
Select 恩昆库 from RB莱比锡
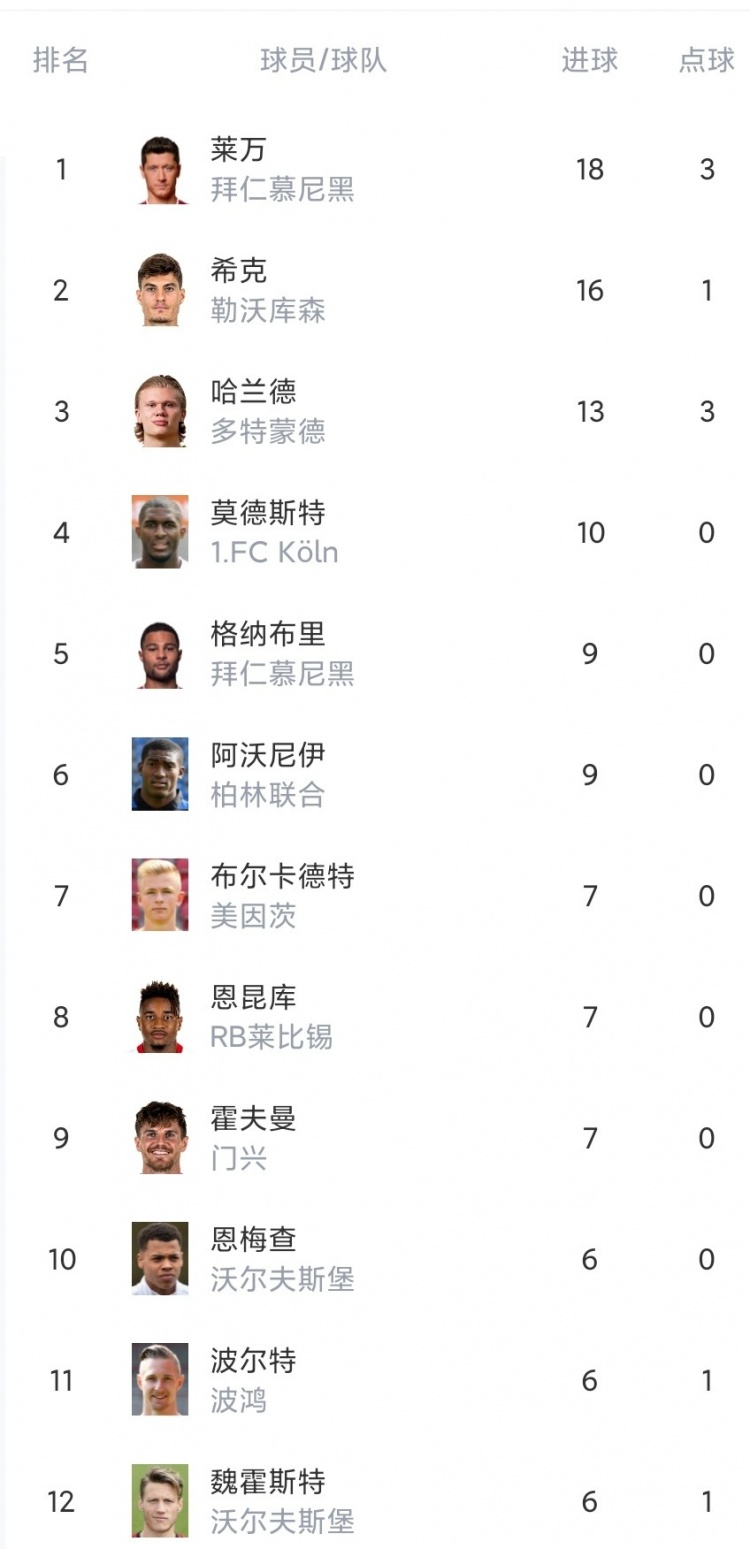375,1016
